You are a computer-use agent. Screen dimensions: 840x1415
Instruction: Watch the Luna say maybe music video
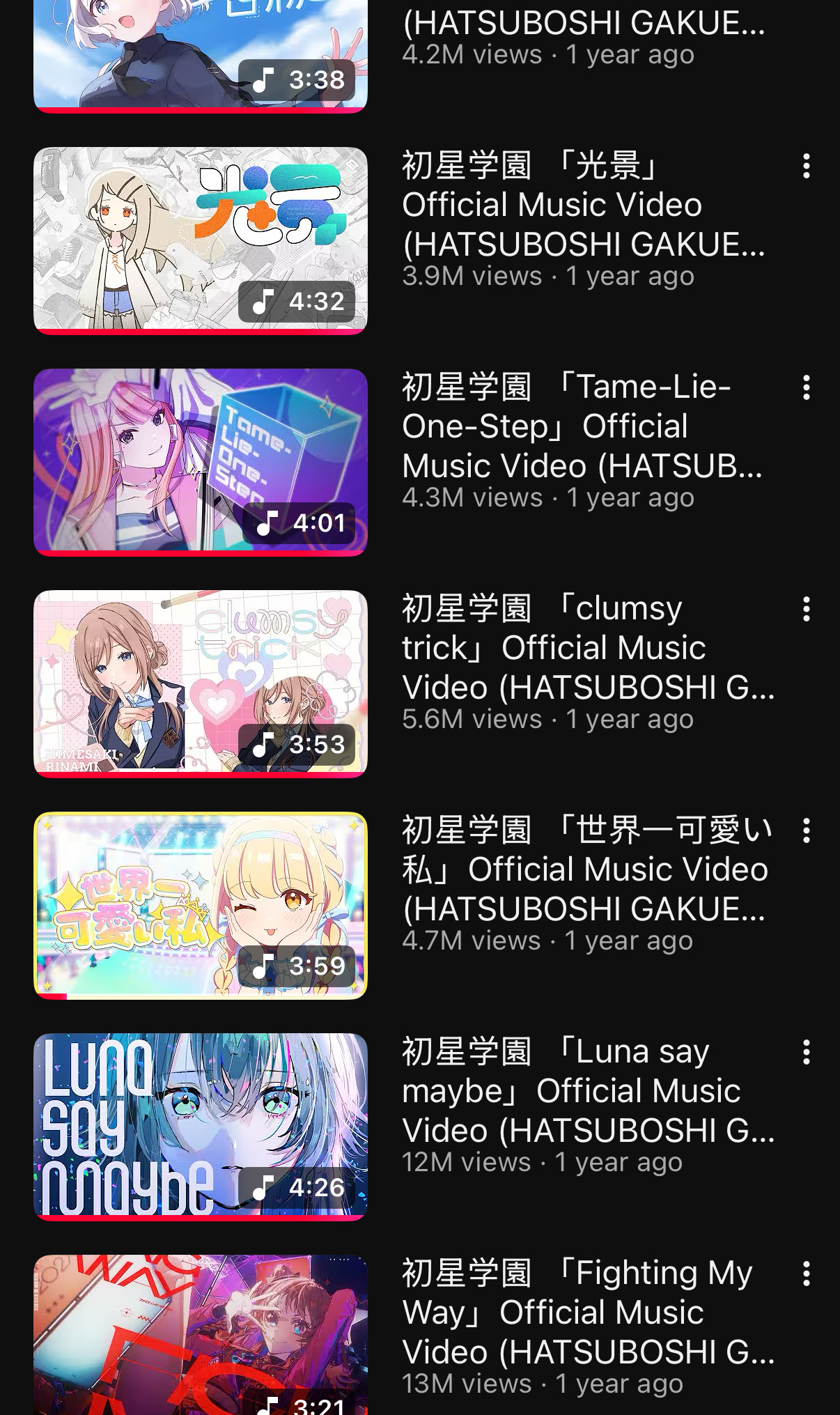(x=201, y=1127)
